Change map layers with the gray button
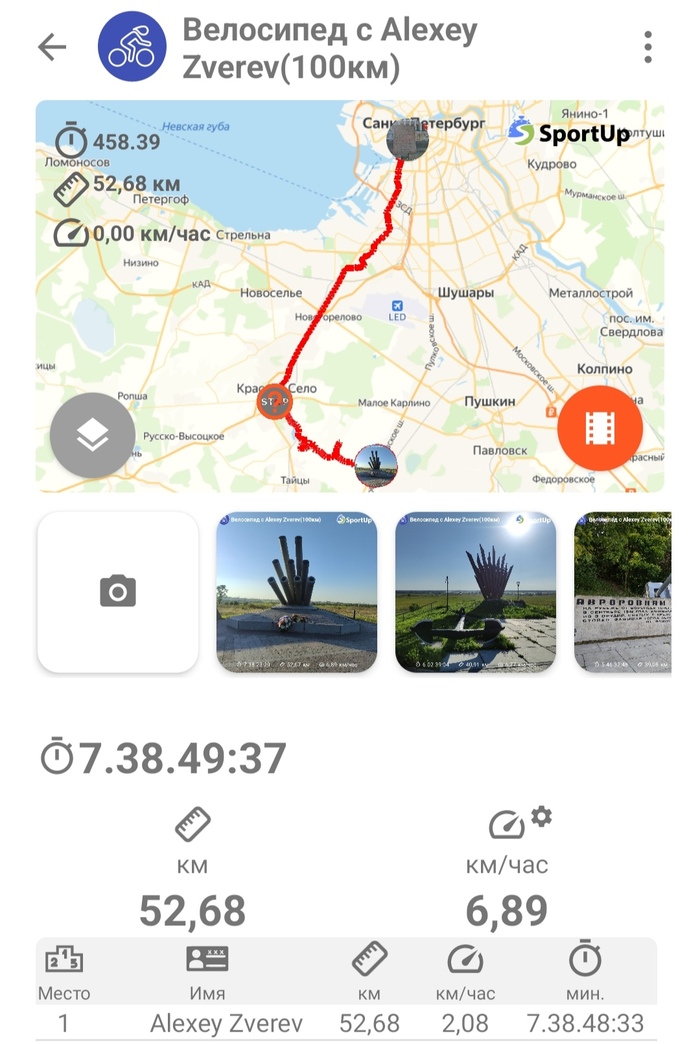 [x=93, y=436]
